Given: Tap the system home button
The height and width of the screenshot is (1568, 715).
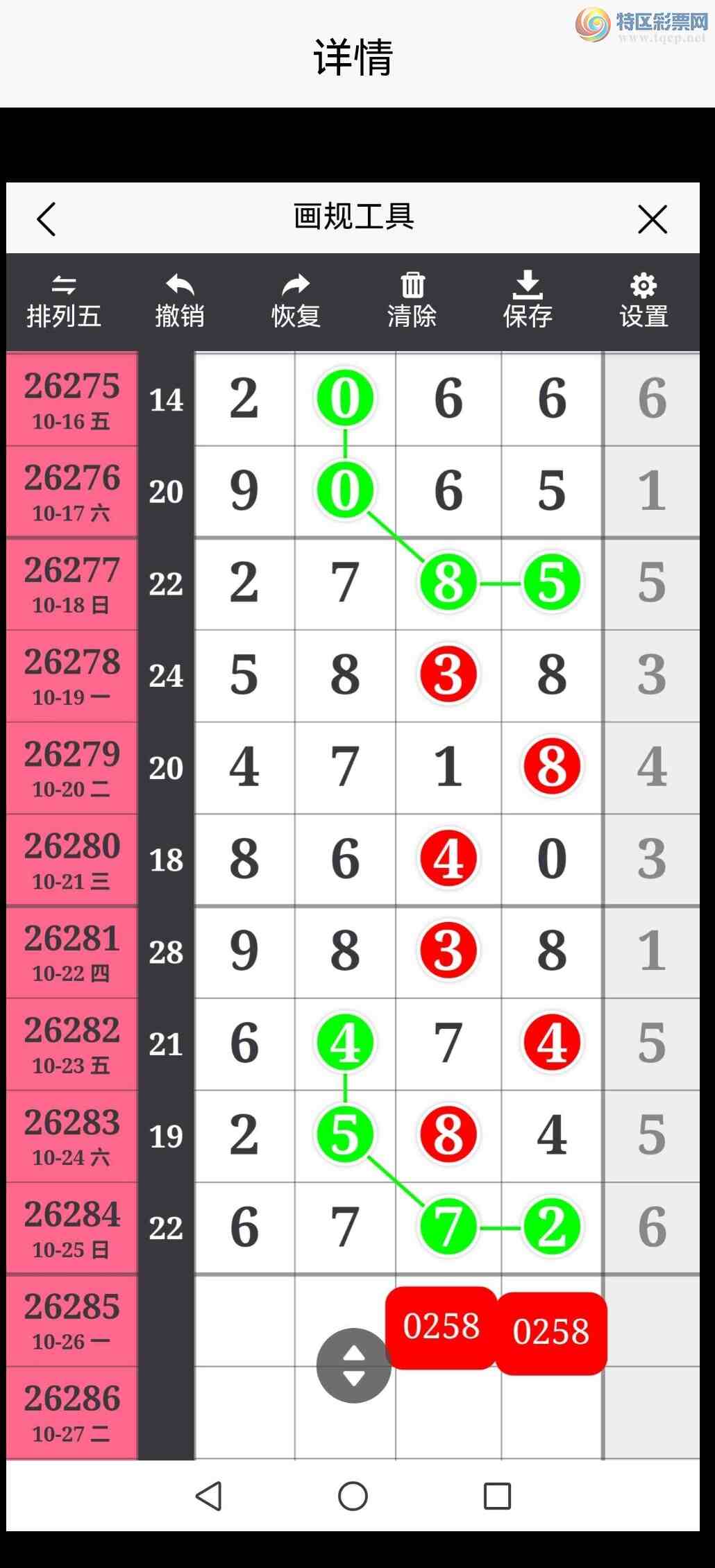Looking at the screenshot, I should click(353, 1496).
